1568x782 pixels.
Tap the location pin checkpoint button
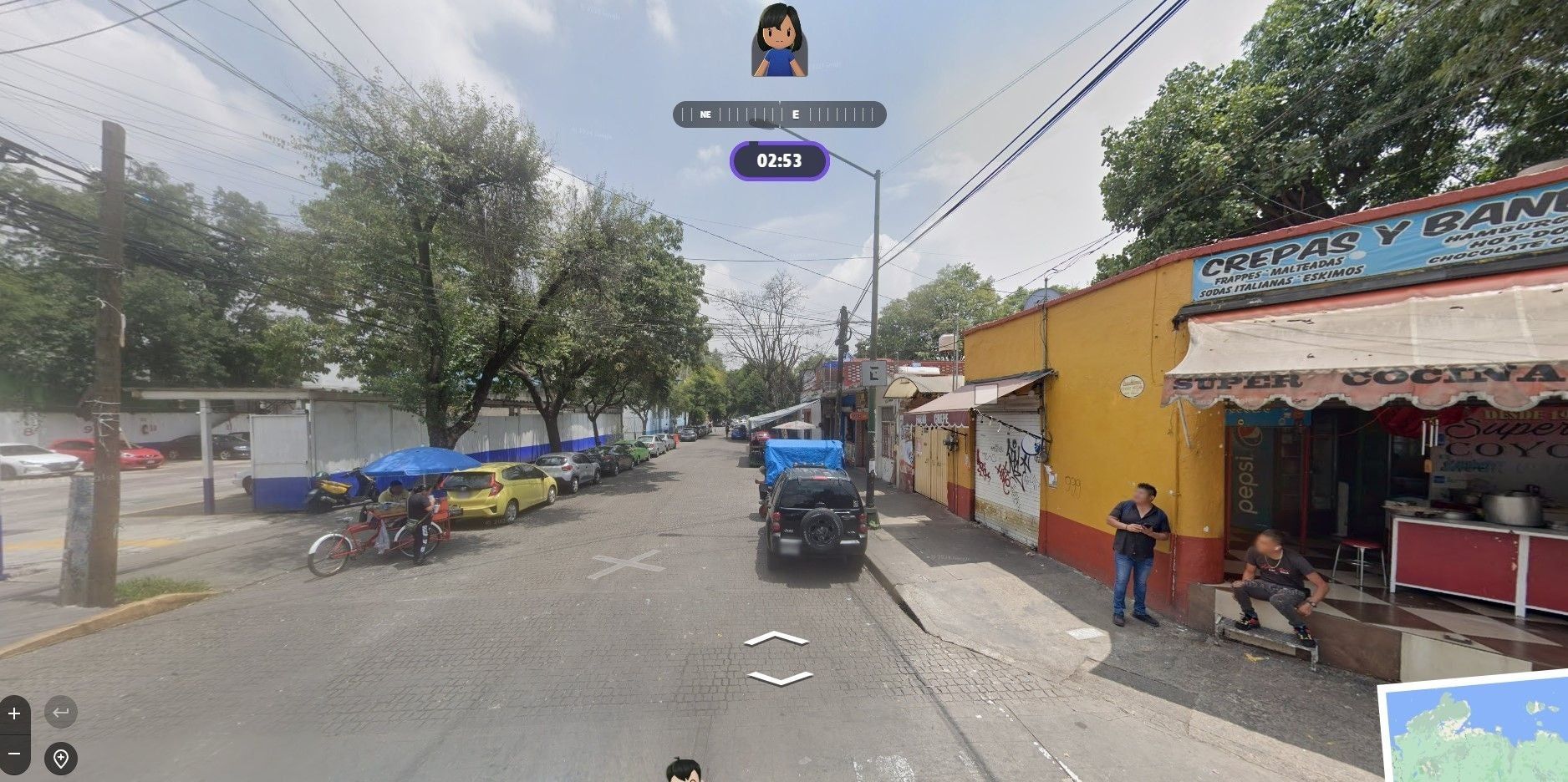point(60,759)
